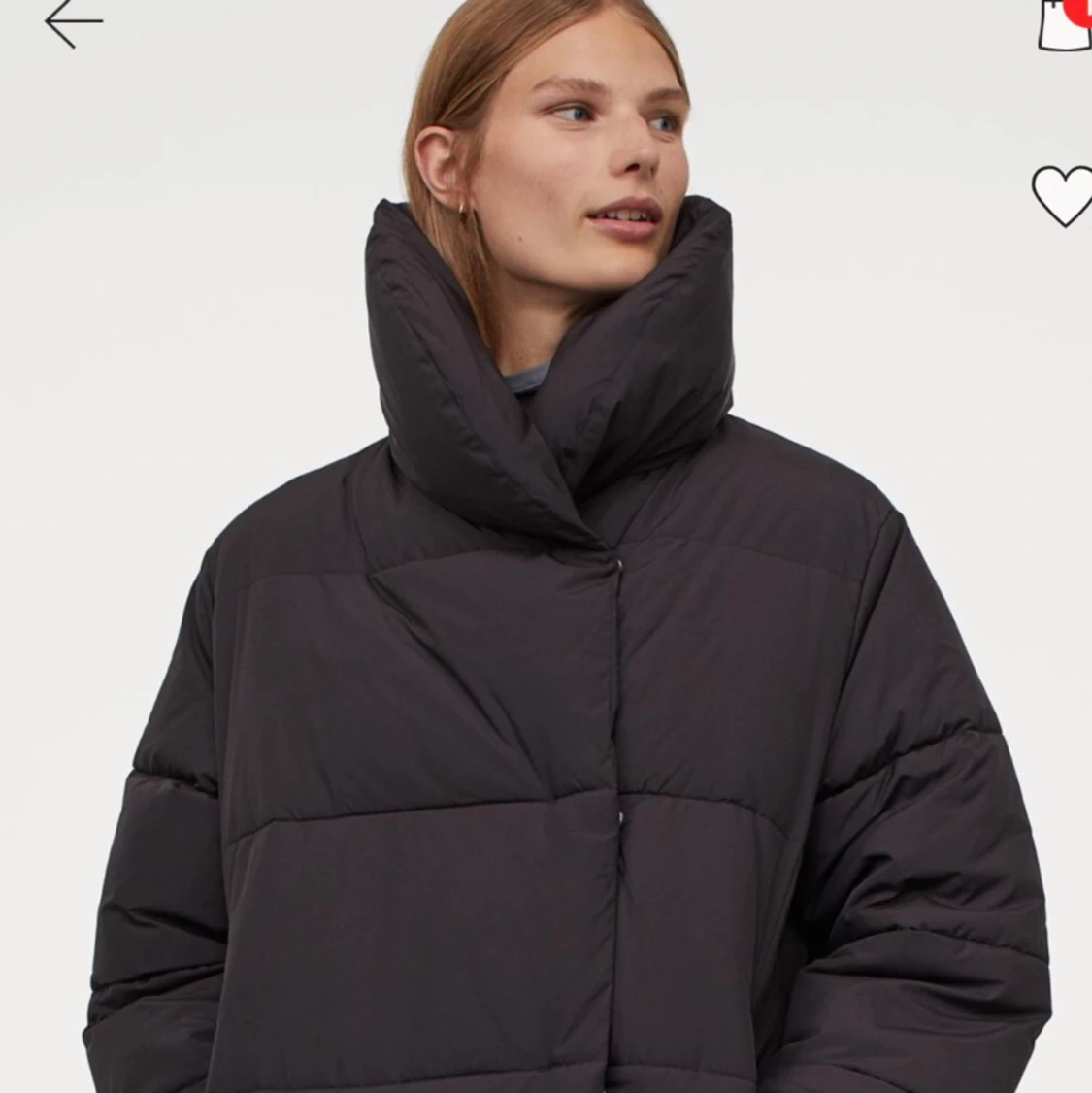Click the black puffer jacket image

(x=544, y=679)
